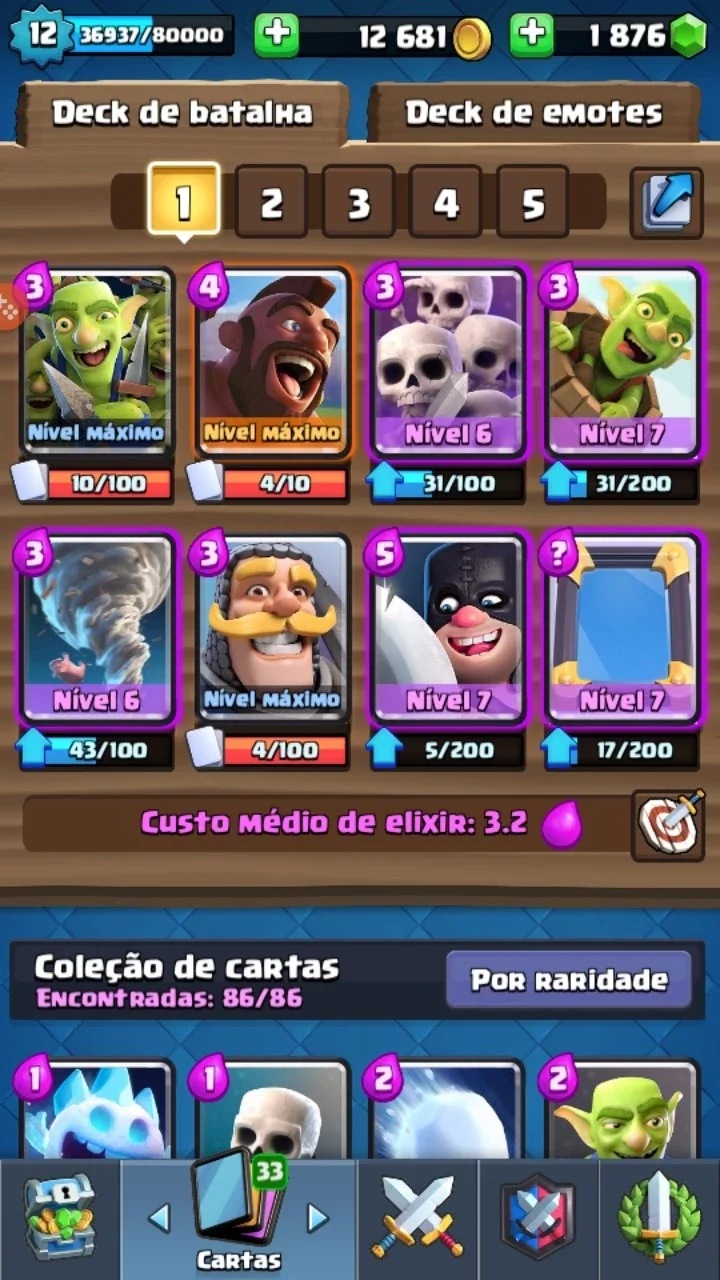This screenshot has height=1280, width=720.
Task: Open the Knight card
Action: 272,628
